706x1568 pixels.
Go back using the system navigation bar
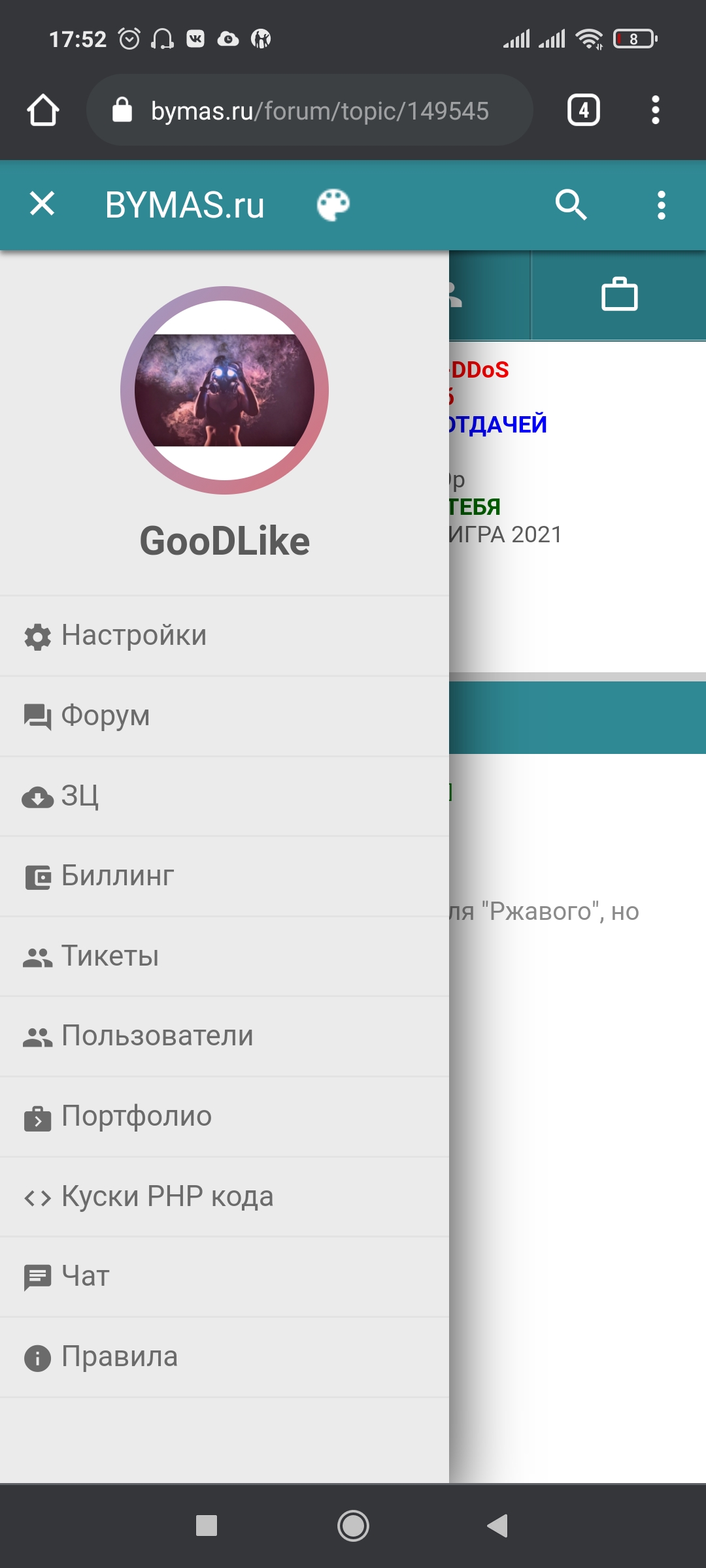pos(497,1526)
